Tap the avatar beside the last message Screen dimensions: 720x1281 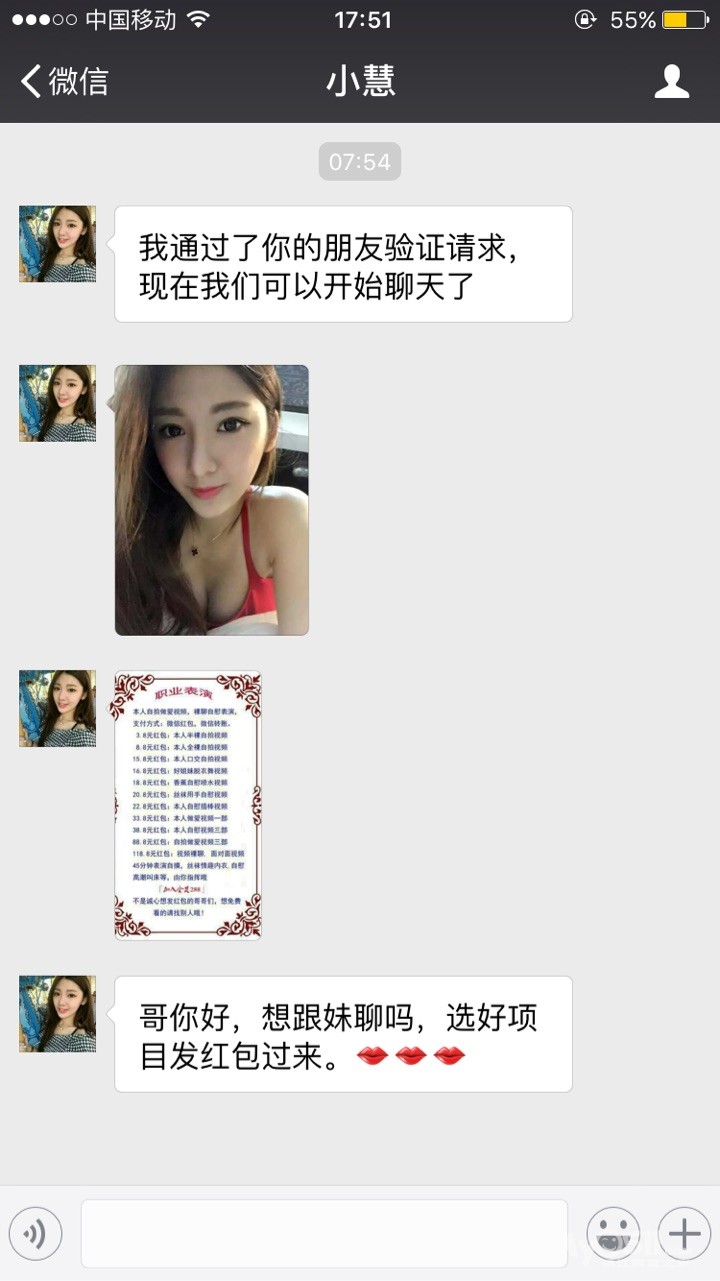pos(57,1013)
